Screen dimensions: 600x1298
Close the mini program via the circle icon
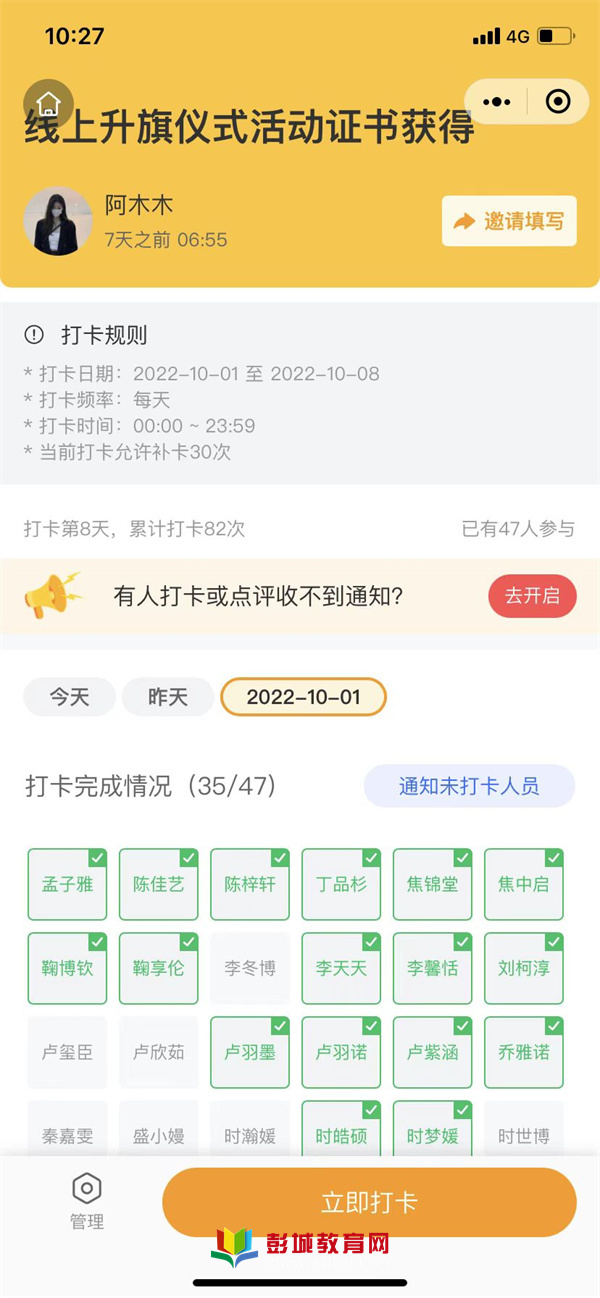558,102
